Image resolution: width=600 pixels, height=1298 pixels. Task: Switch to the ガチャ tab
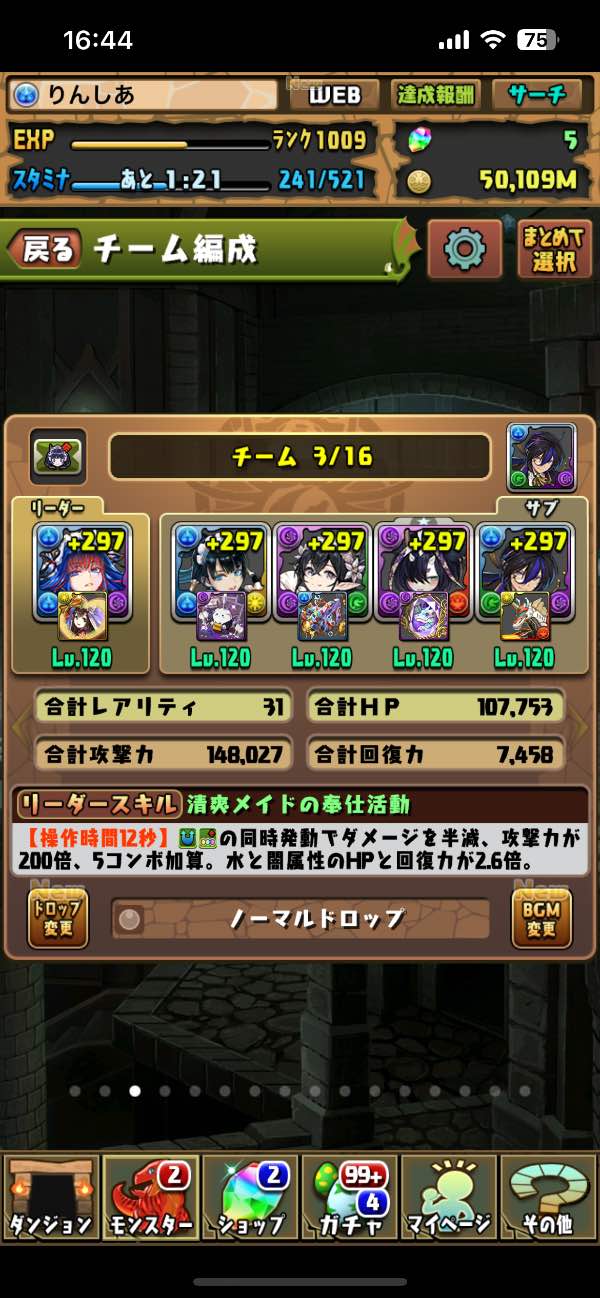tap(349, 1197)
